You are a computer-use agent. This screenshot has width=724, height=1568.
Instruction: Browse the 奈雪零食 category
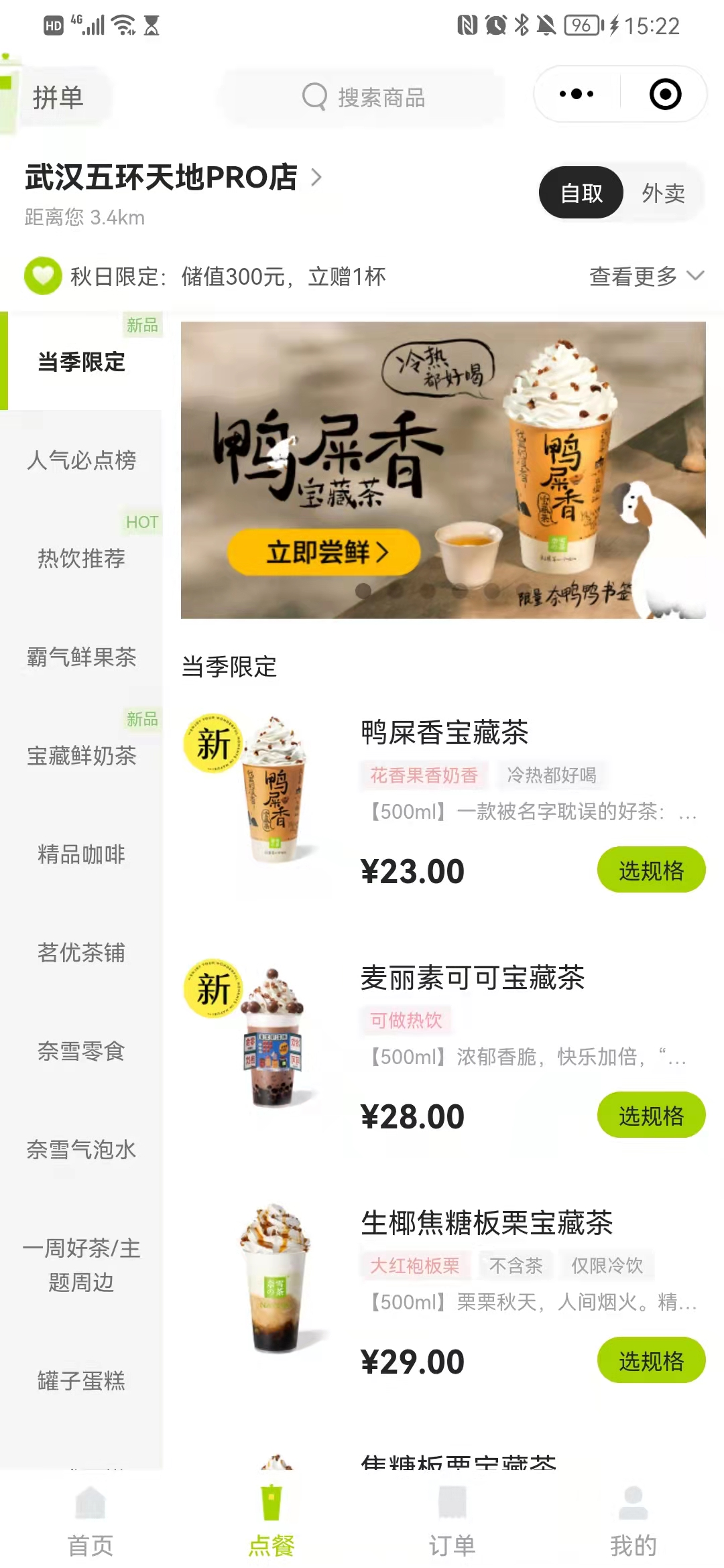point(81,1051)
